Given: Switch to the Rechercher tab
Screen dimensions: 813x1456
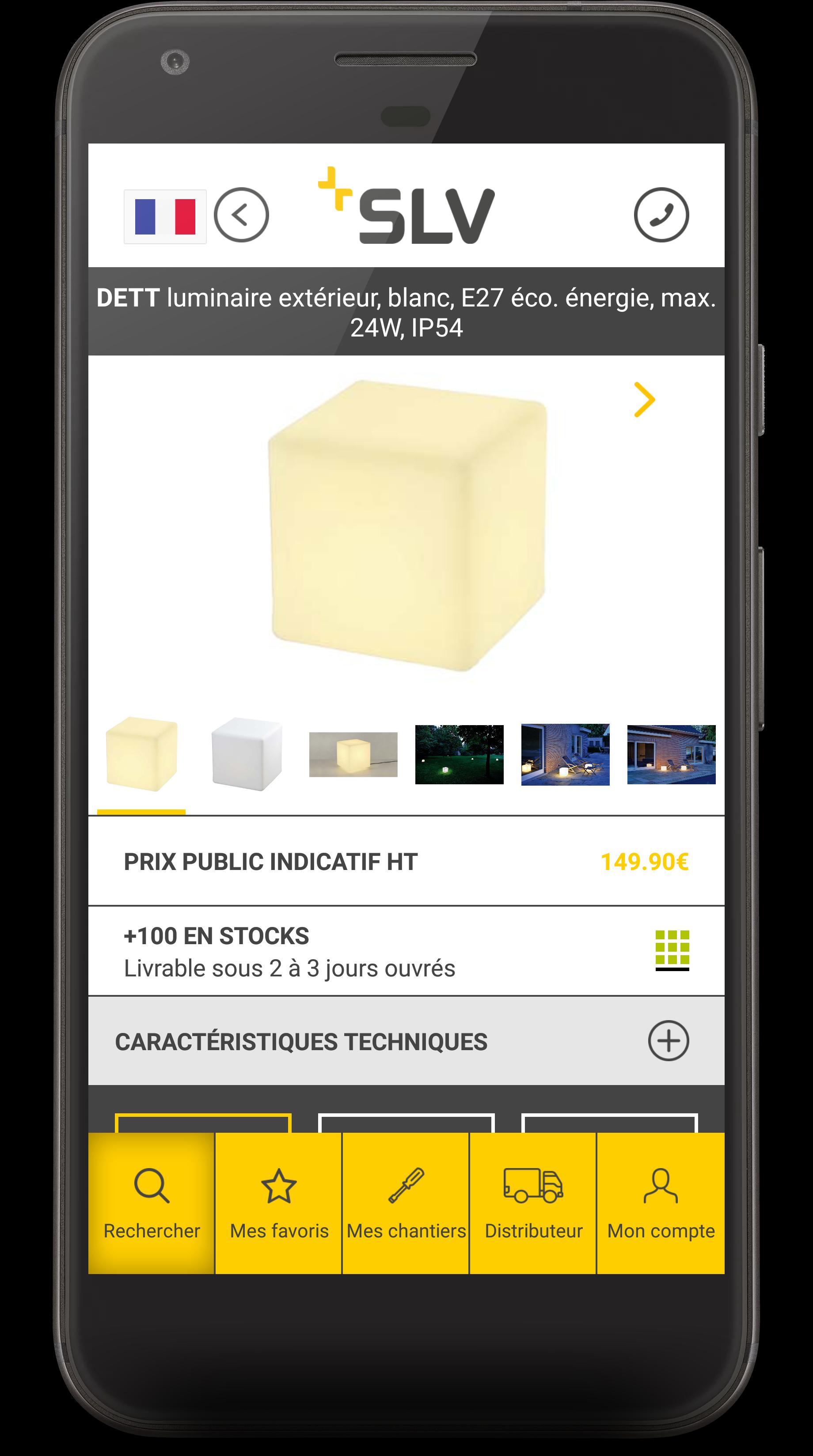Looking at the screenshot, I should click(x=152, y=1204).
